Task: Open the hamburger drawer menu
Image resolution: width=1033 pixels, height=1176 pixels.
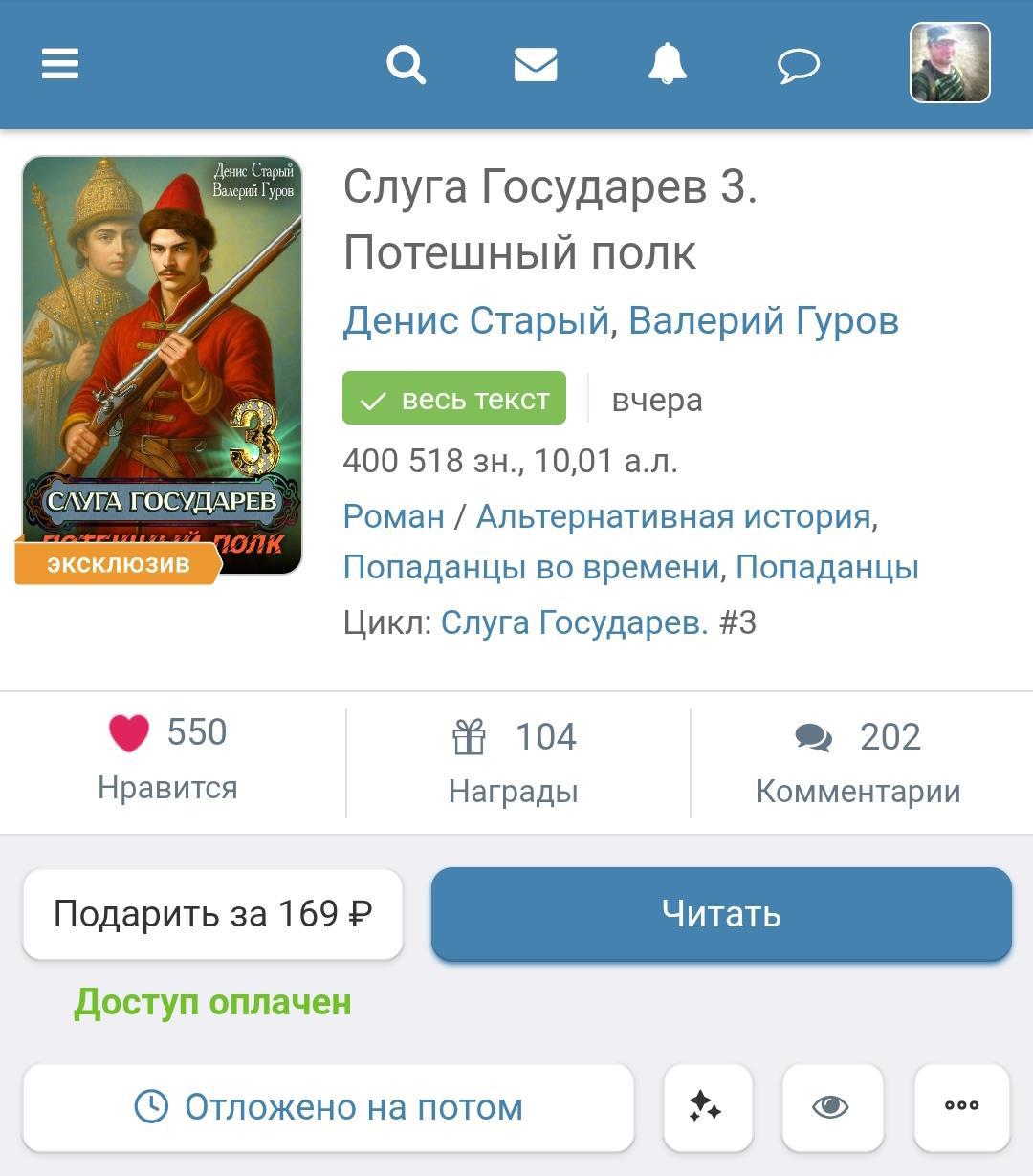Action: click(x=59, y=64)
